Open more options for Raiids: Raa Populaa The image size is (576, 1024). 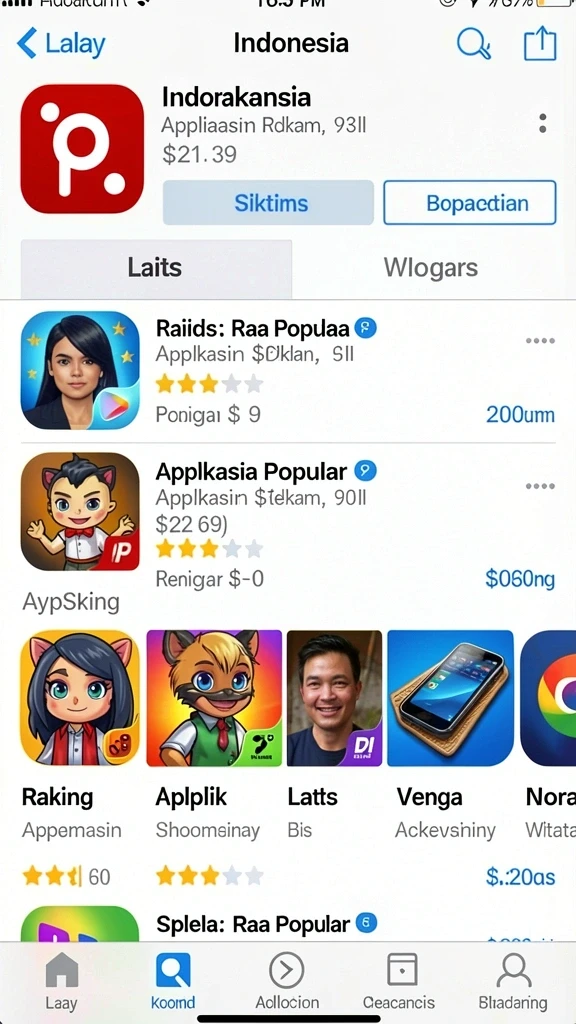[539, 340]
